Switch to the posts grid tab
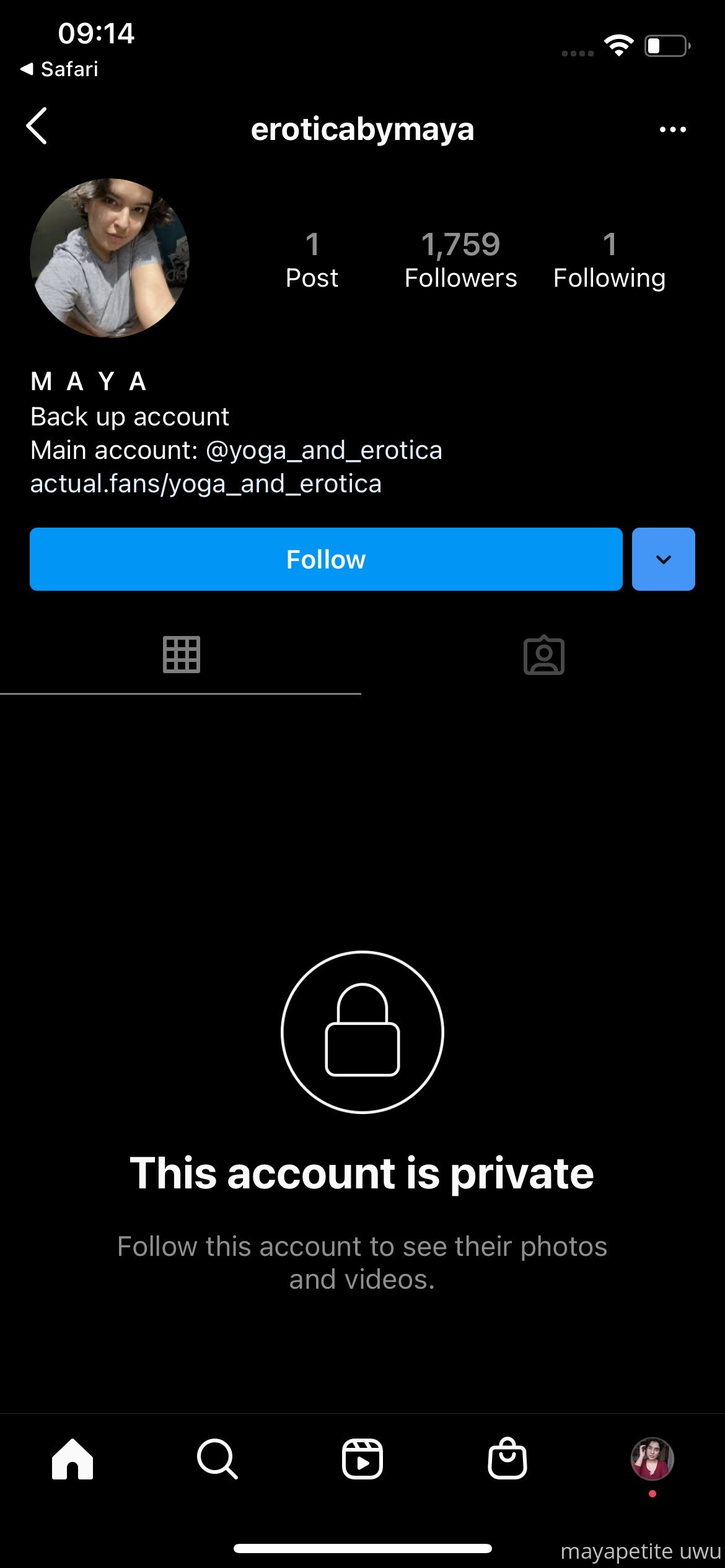The image size is (725, 1568). [181, 655]
